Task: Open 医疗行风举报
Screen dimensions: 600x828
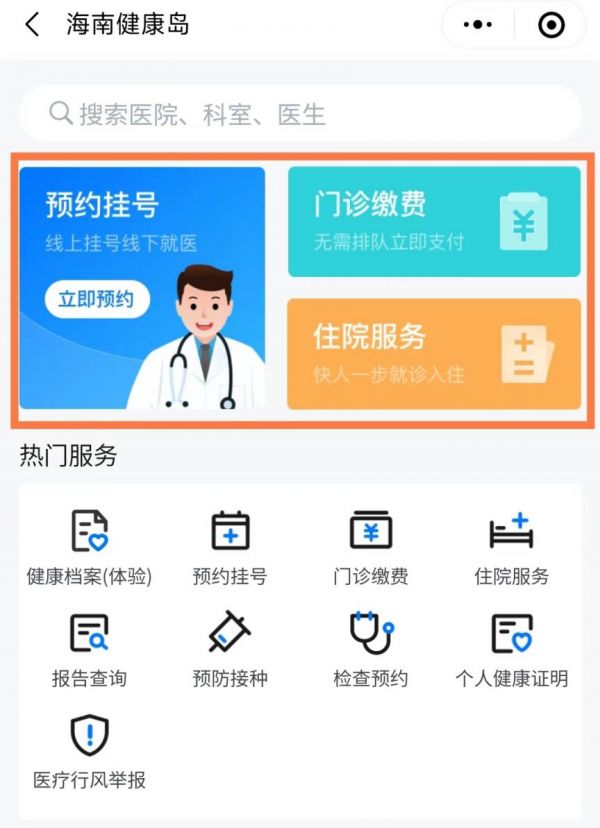Action: click(89, 751)
